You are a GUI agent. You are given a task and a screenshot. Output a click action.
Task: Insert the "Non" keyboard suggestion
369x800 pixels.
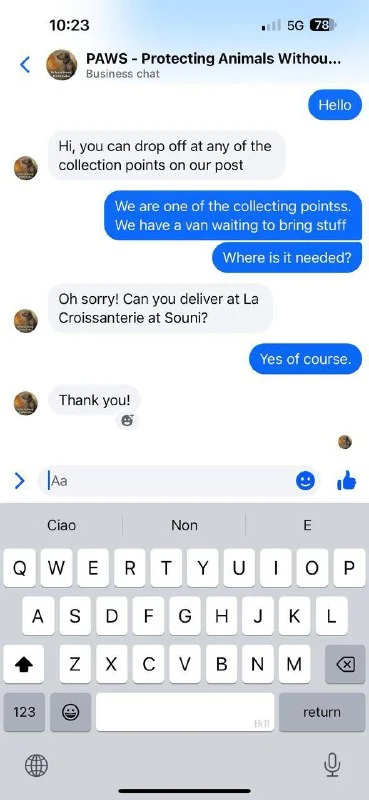tap(184, 525)
